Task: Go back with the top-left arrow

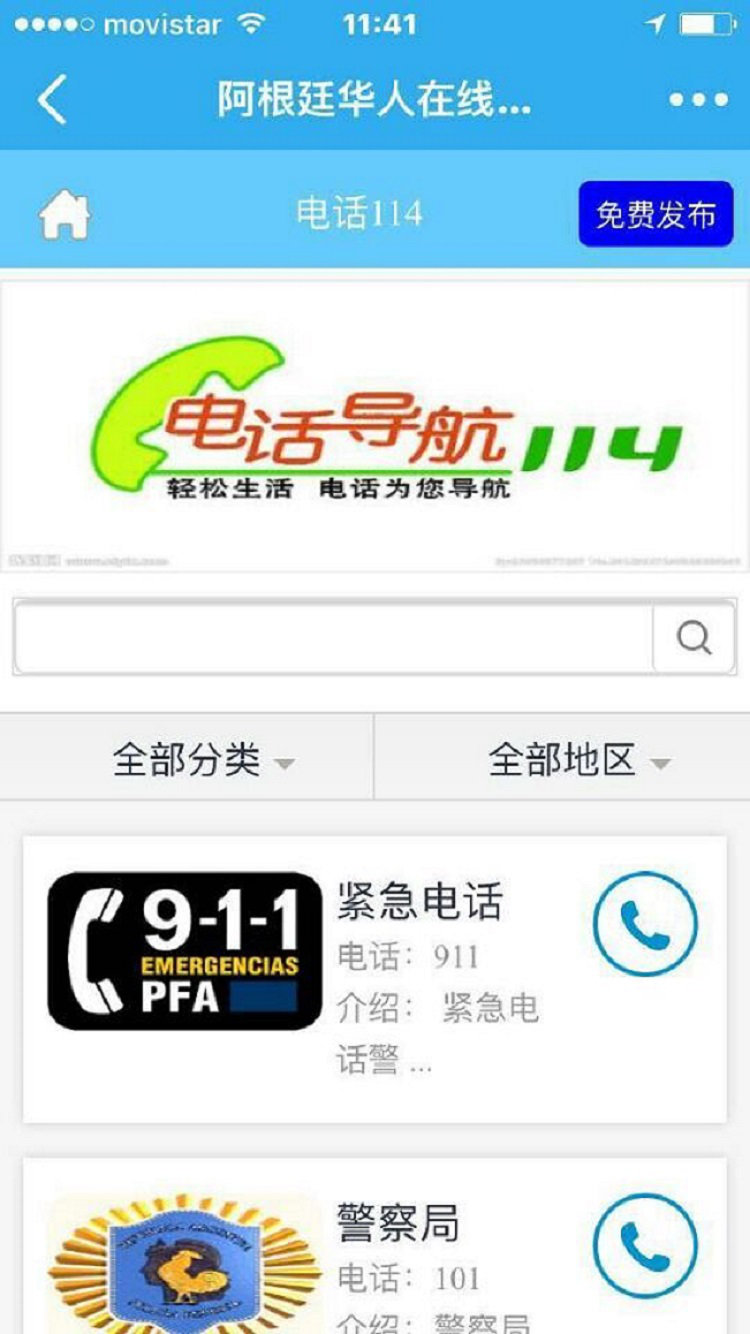Action: [x=52, y=100]
